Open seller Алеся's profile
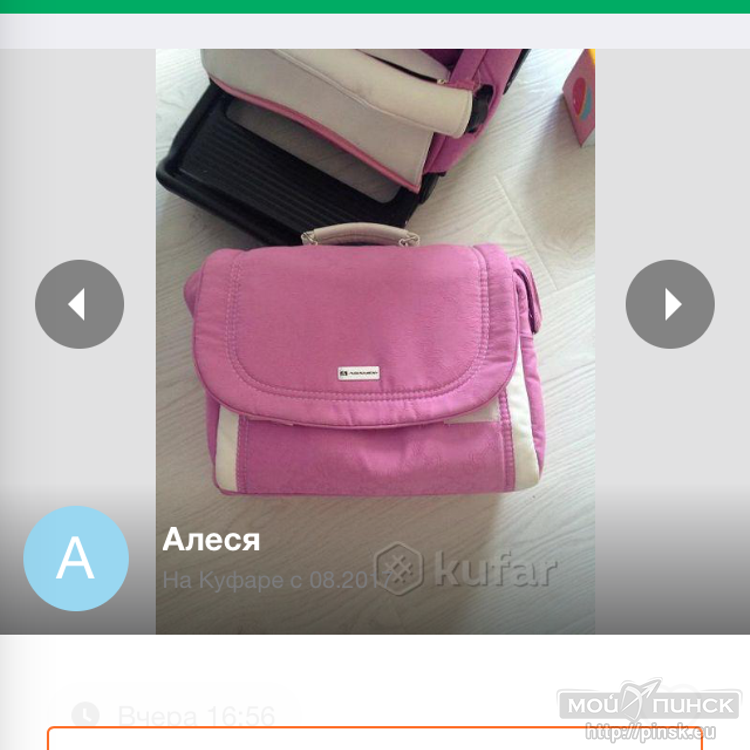750x750 pixels. 211,541
